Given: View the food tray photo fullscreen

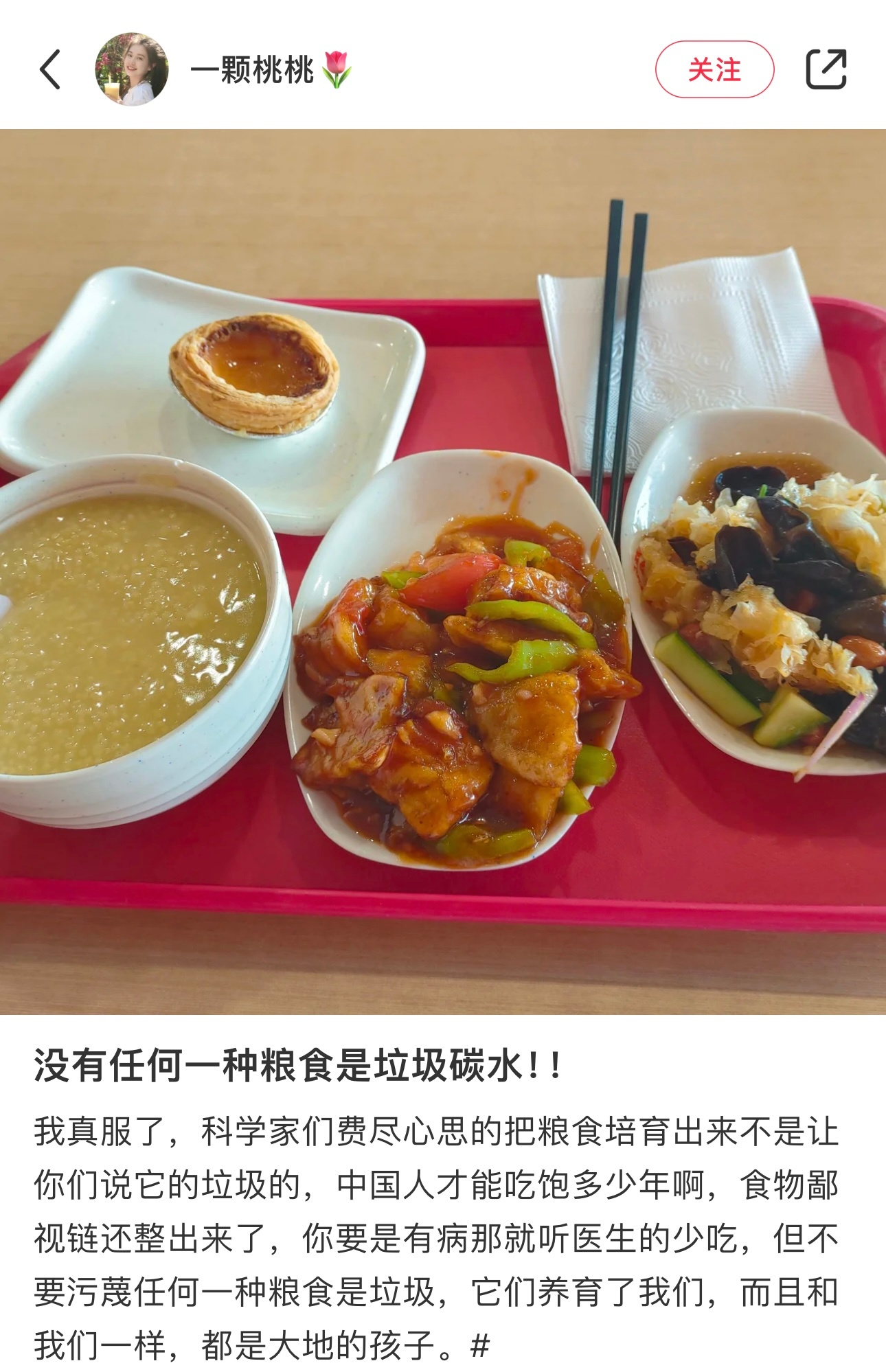Looking at the screenshot, I should point(443,571).
